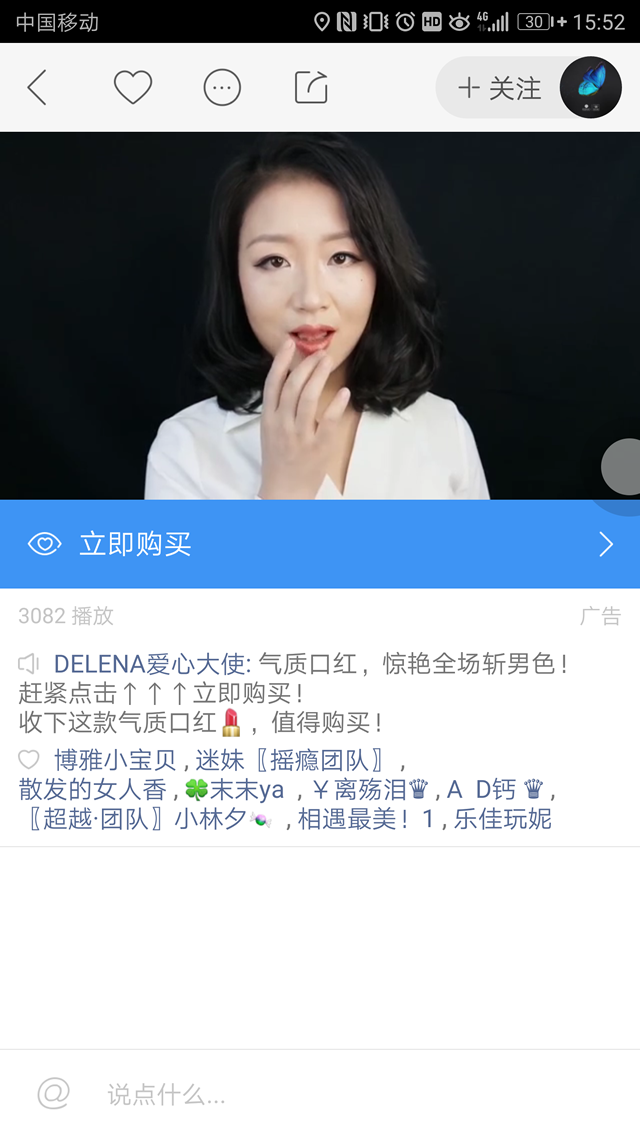Open the poster's profile avatar

tap(591, 88)
